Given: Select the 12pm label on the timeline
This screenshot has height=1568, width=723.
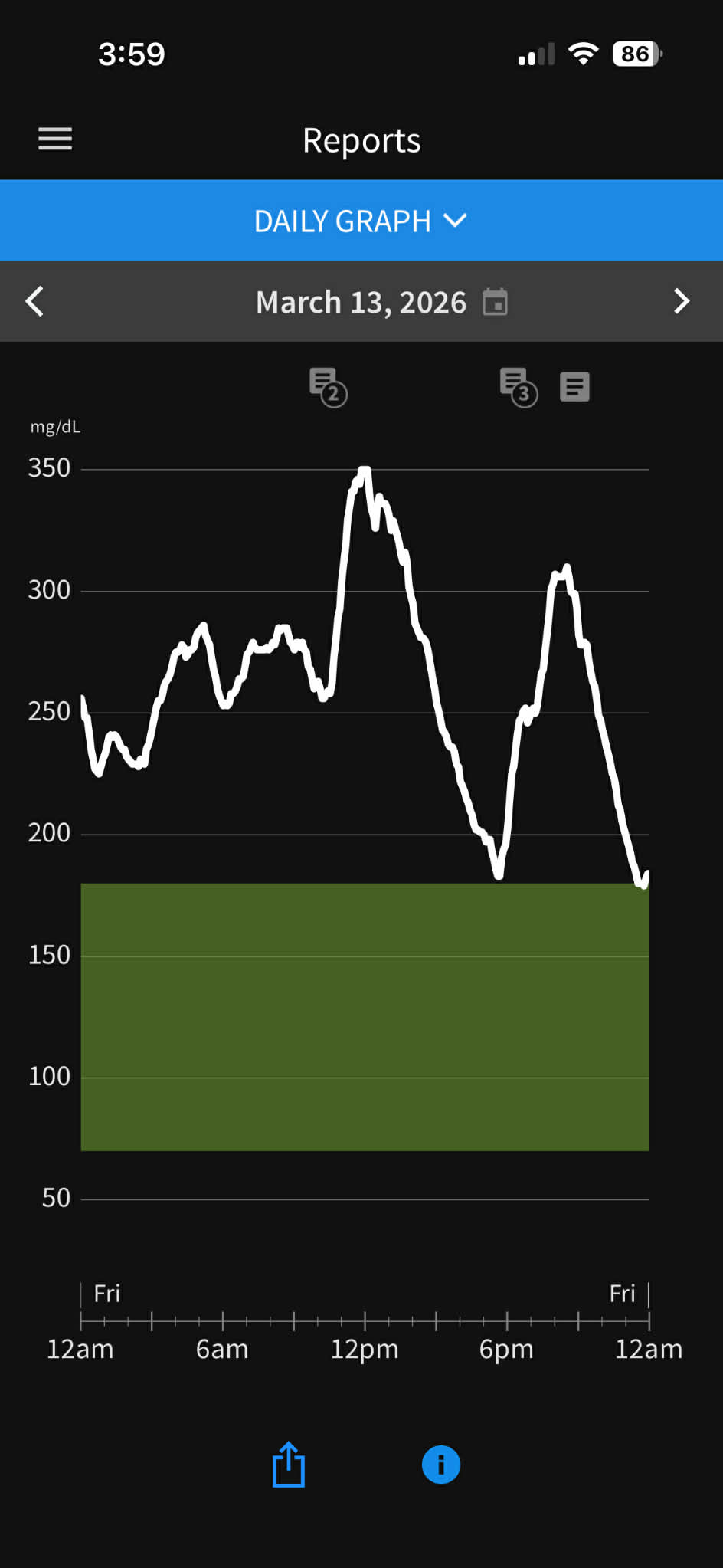Looking at the screenshot, I should coord(365,1350).
